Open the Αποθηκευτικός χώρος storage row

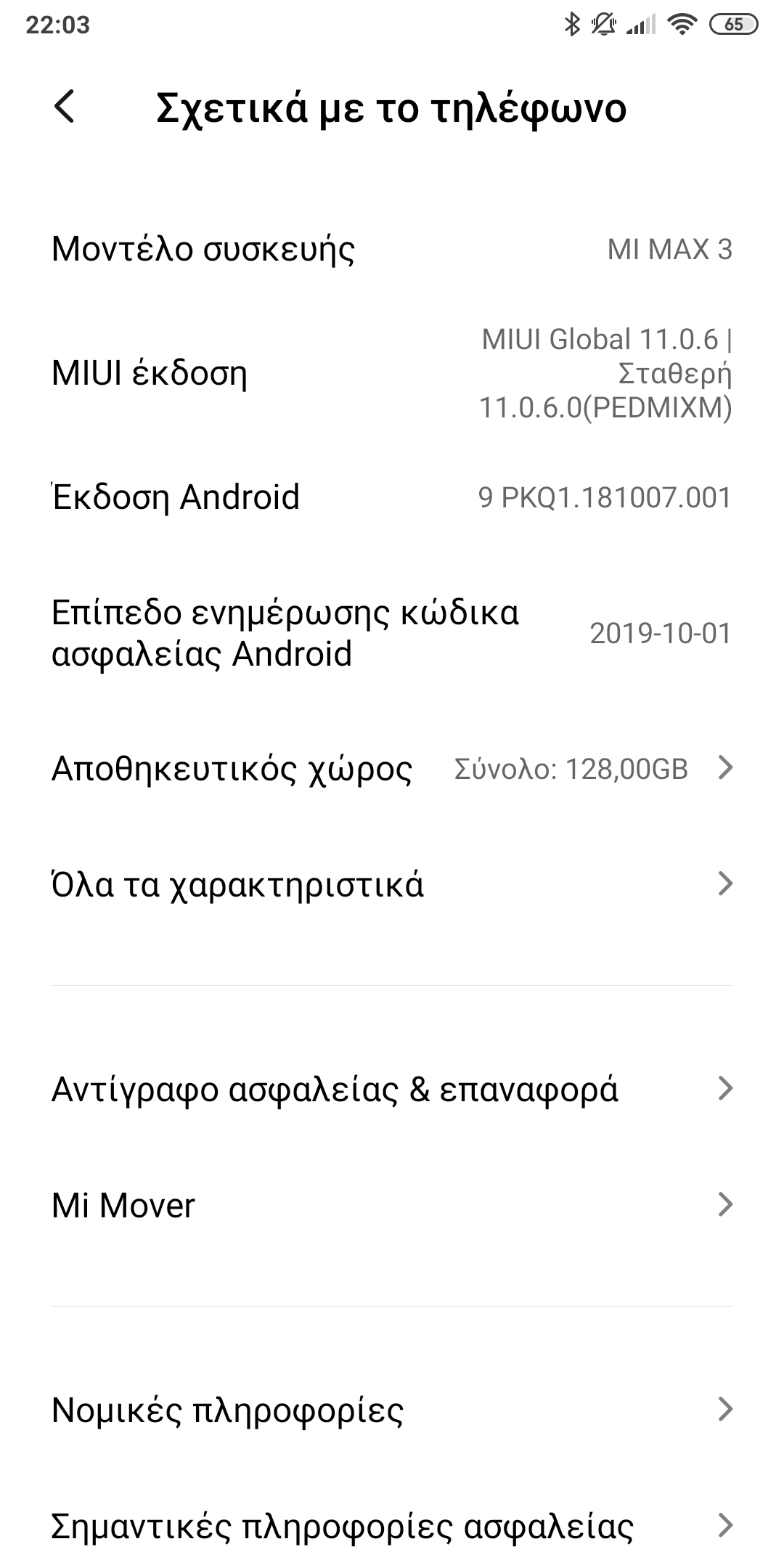[x=392, y=768]
